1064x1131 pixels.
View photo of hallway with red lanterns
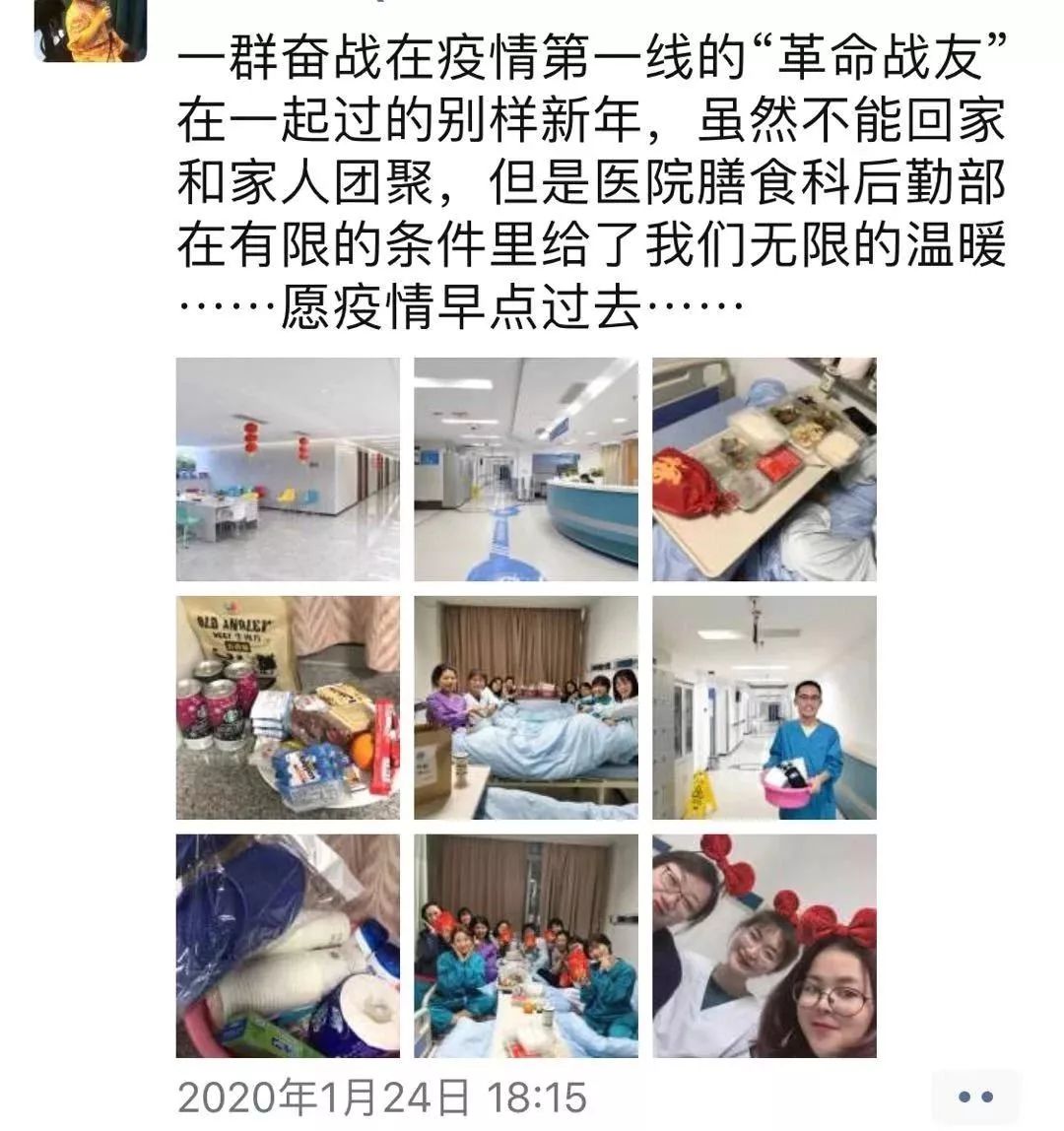[x=288, y=469]
